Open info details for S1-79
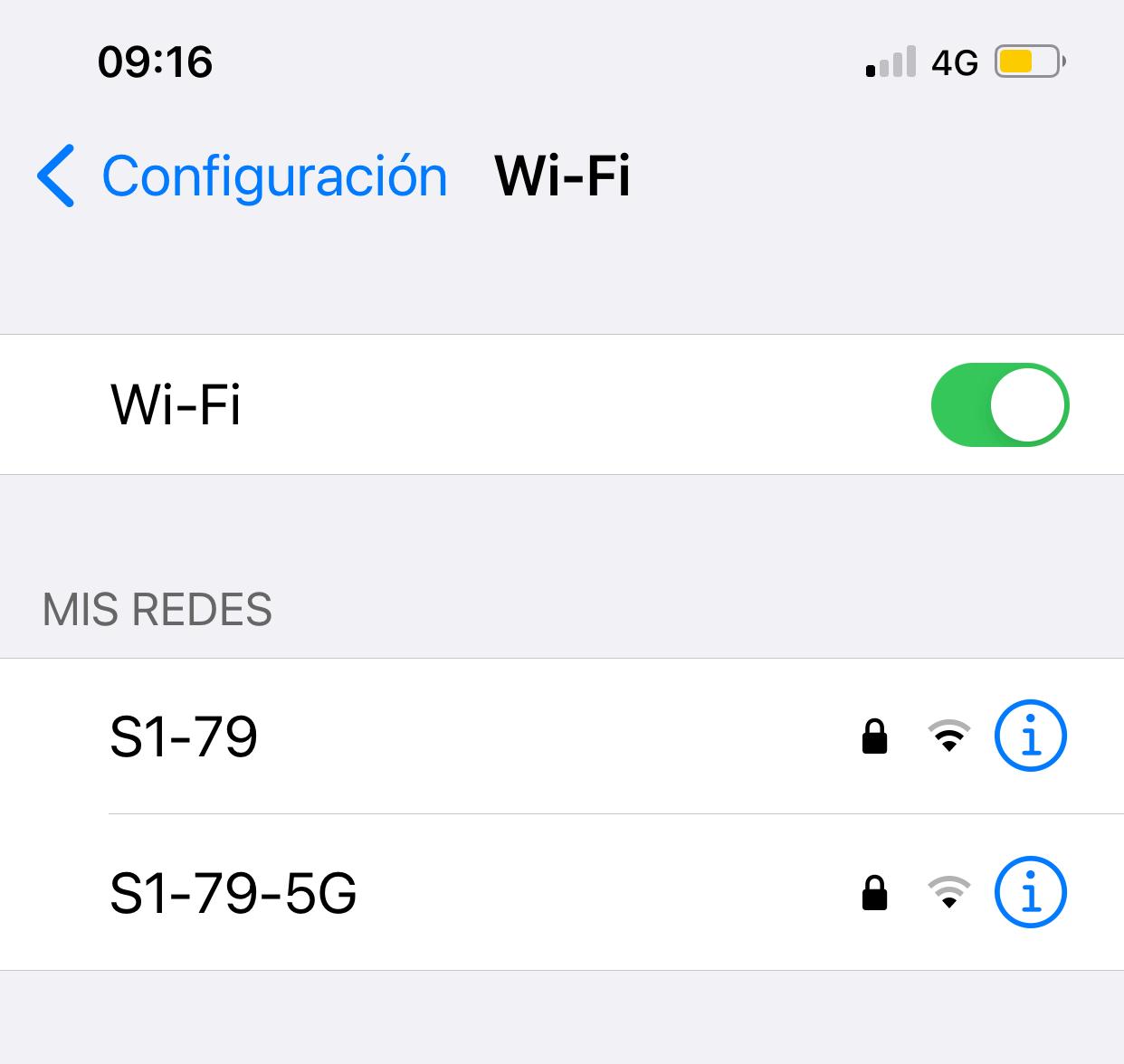The width and height of the screenshot is (1124, 1064). [1030, 736]
